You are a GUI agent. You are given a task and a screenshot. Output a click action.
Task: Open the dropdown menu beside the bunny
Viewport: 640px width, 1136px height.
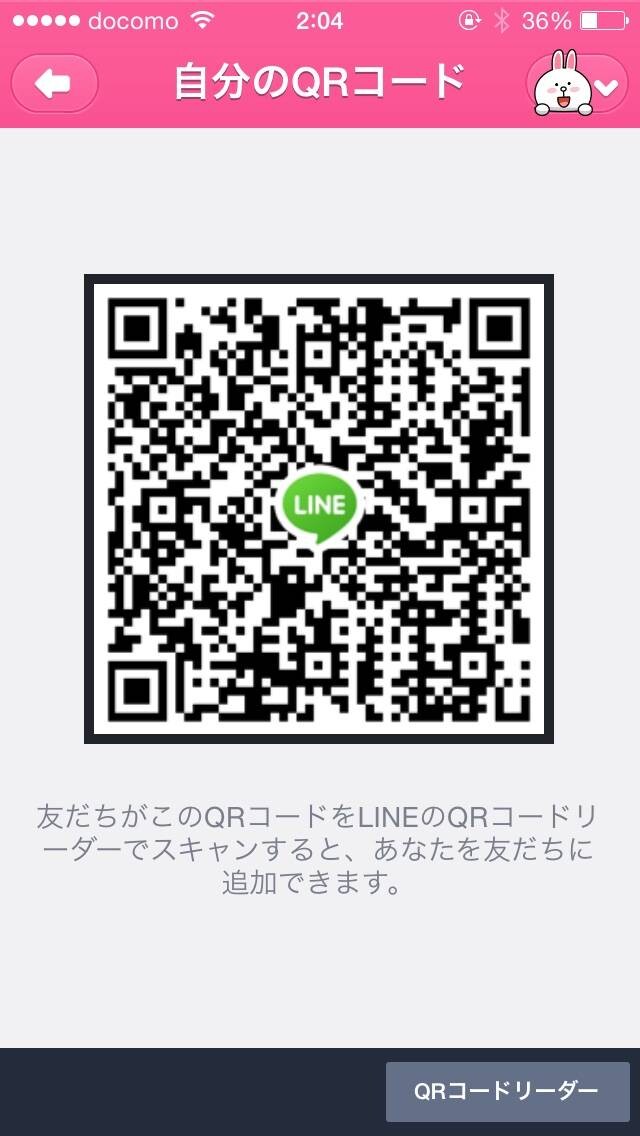click(607, 87)
